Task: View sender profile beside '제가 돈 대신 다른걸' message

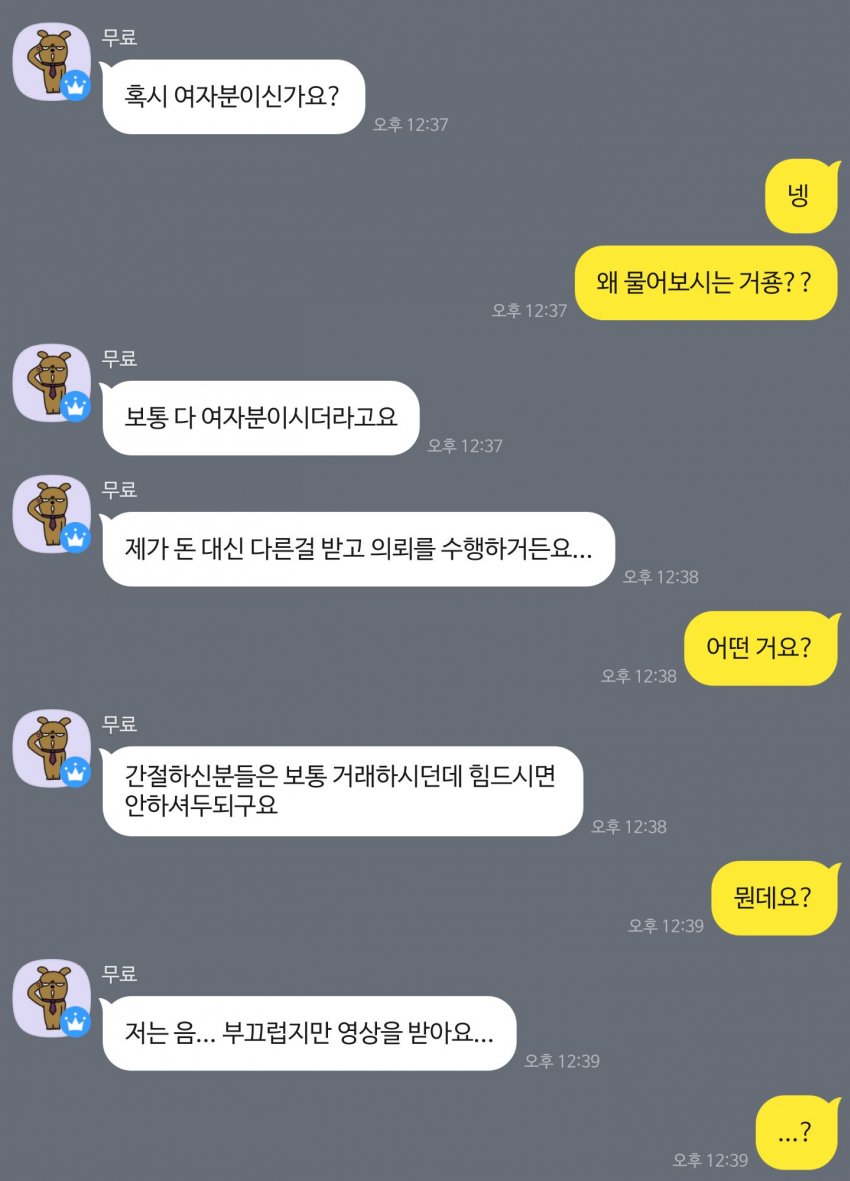Action: [51, 513]
